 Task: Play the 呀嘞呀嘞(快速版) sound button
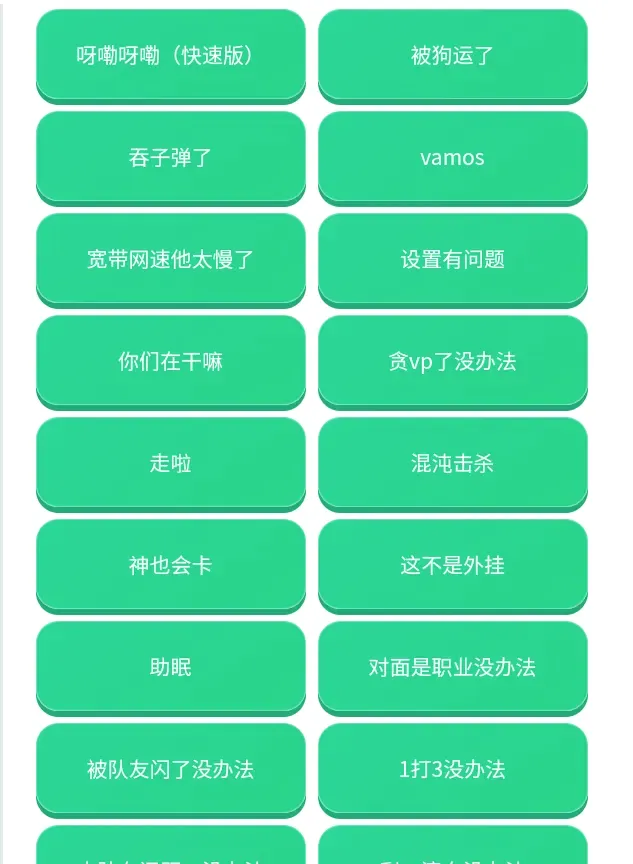coord(171,56)
